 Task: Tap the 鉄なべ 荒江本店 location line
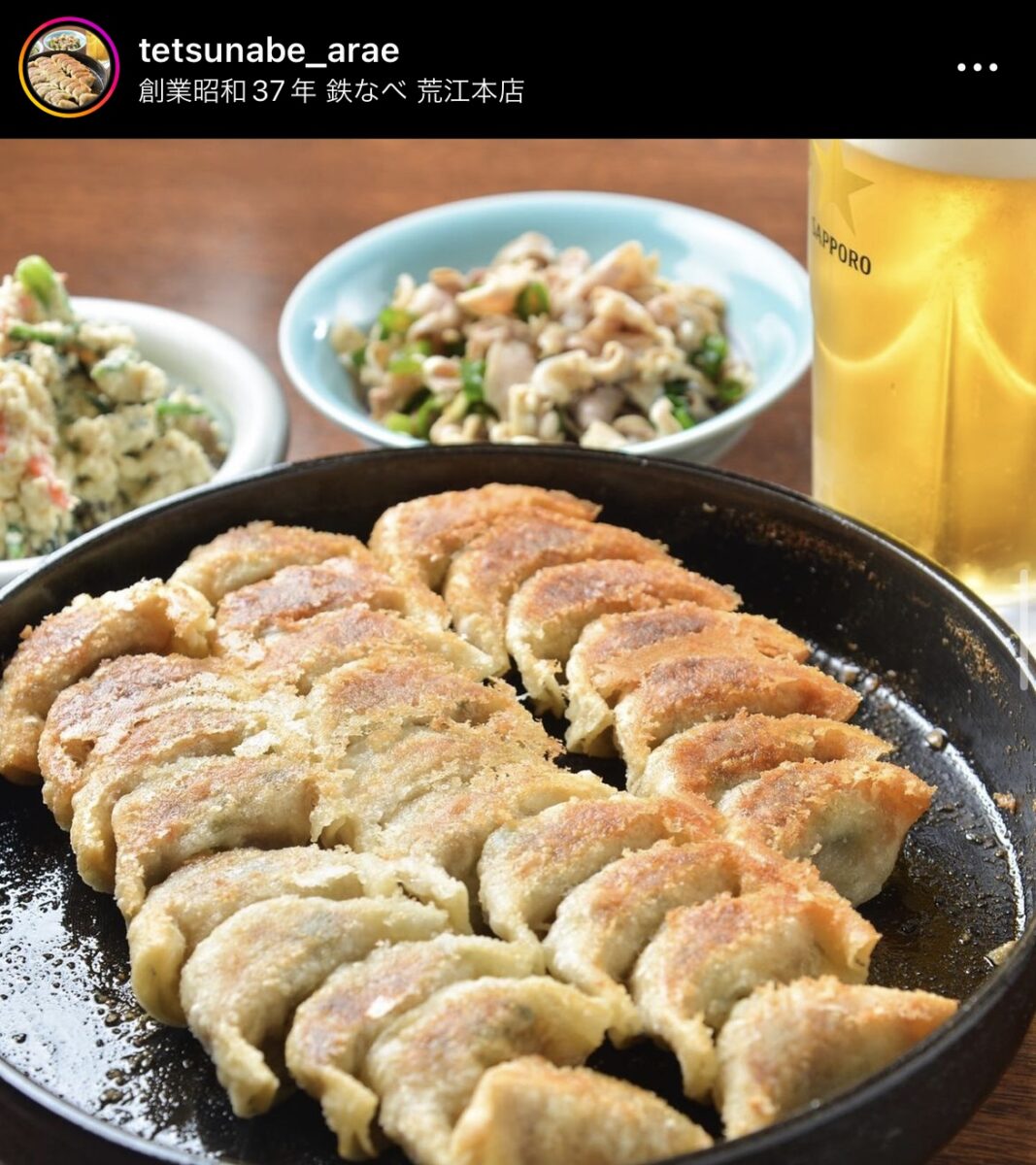331,92
